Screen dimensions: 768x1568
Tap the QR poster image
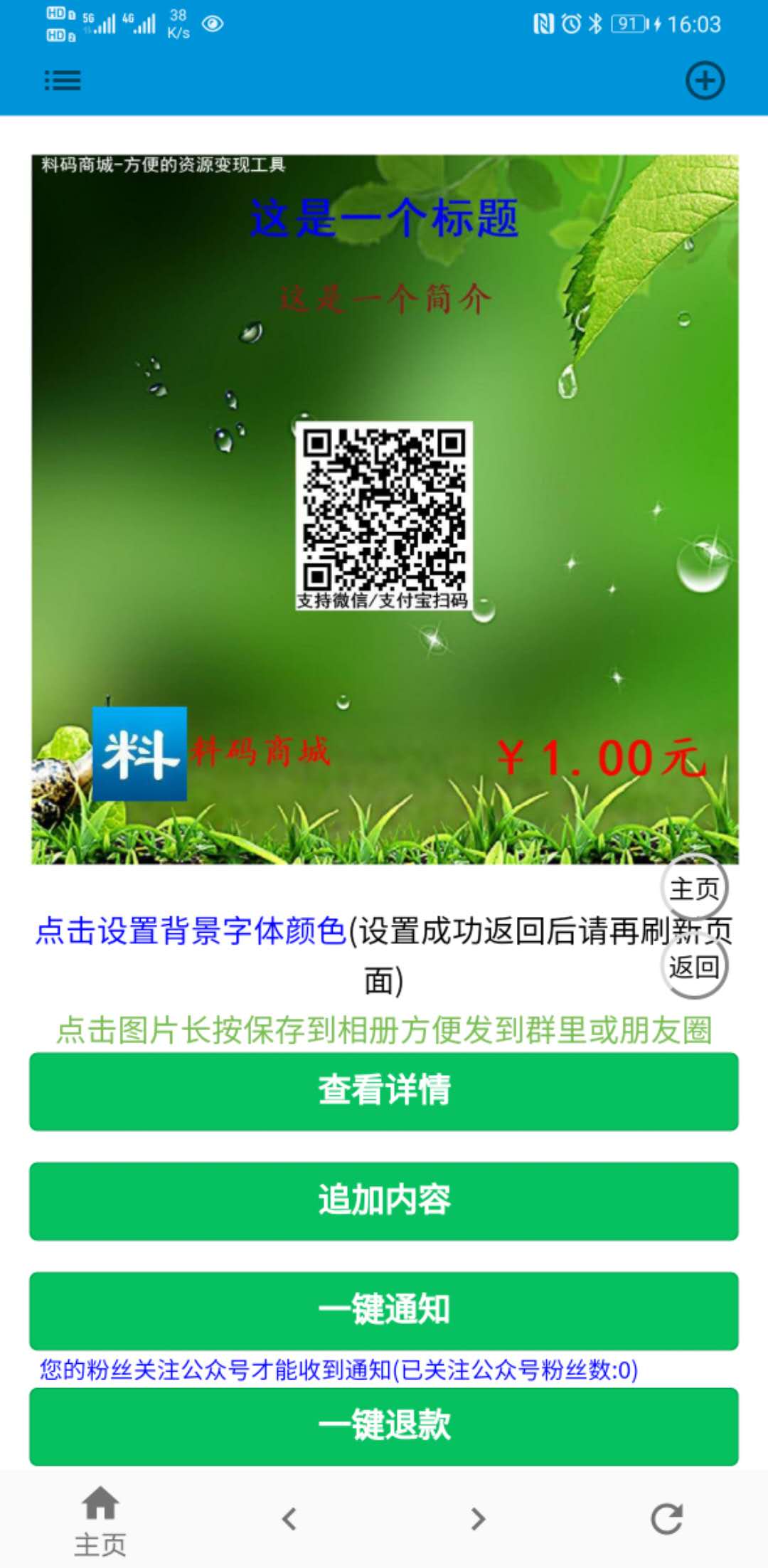pyautogui.click(x=384, y=509)
